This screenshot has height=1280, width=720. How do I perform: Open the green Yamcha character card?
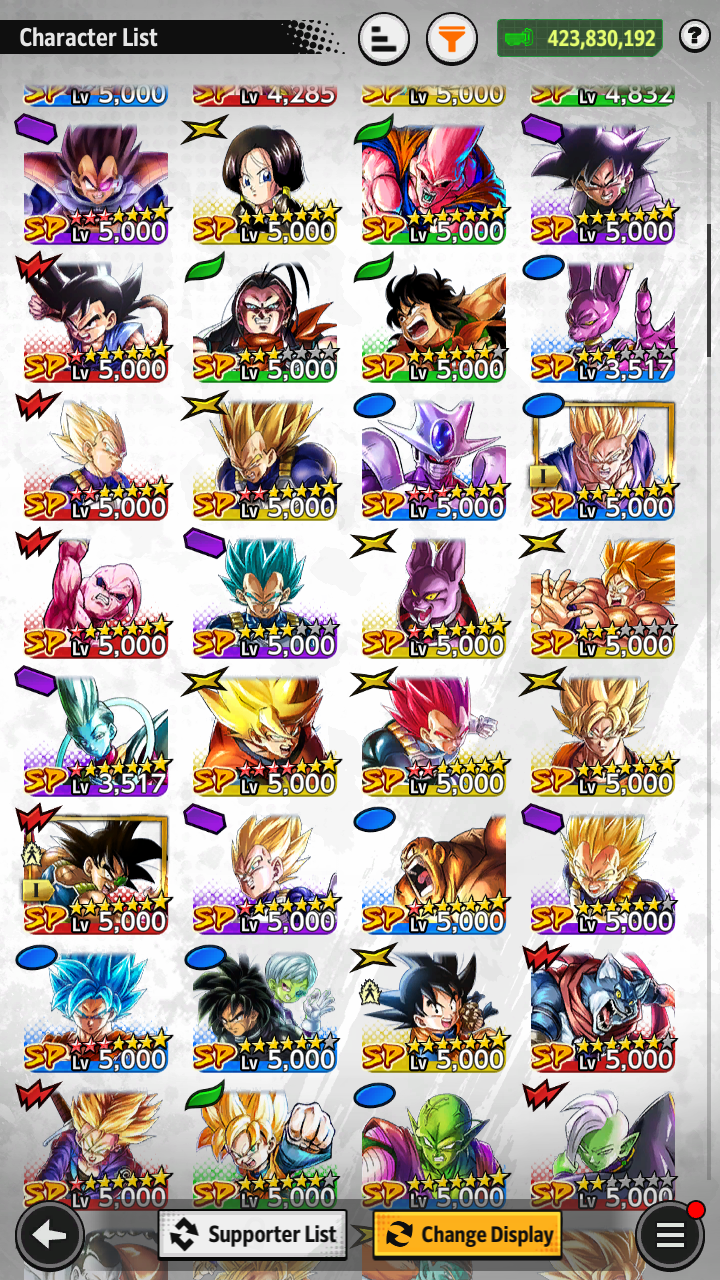pyautogui.click(x=434, y=321)
